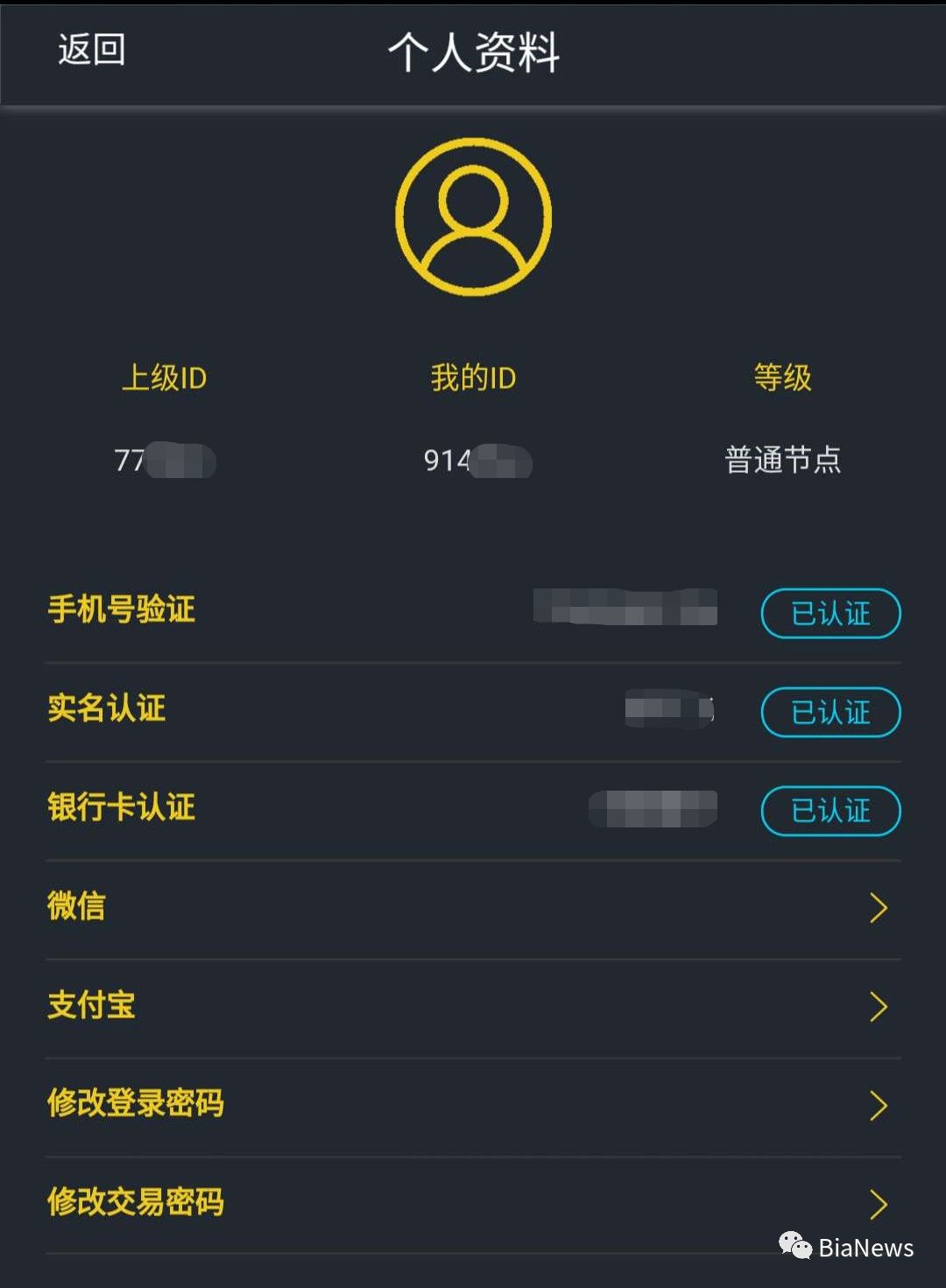Click the 已认证 badge for 银行卡认证
This screenshot has width=946, height=1288.
[830, 811]
